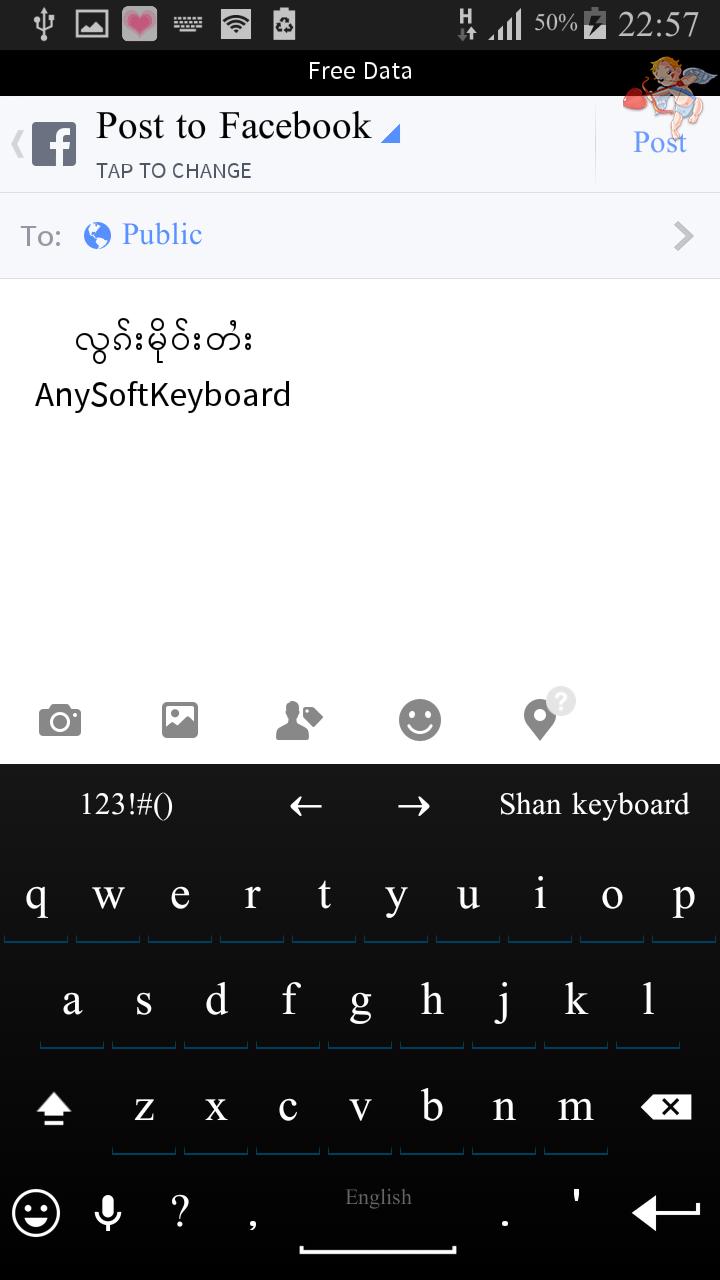Move cursor right with the arrow key
Image resolution: width=720 pixels, height=1280 pixels.
click(x=413, y=806)
